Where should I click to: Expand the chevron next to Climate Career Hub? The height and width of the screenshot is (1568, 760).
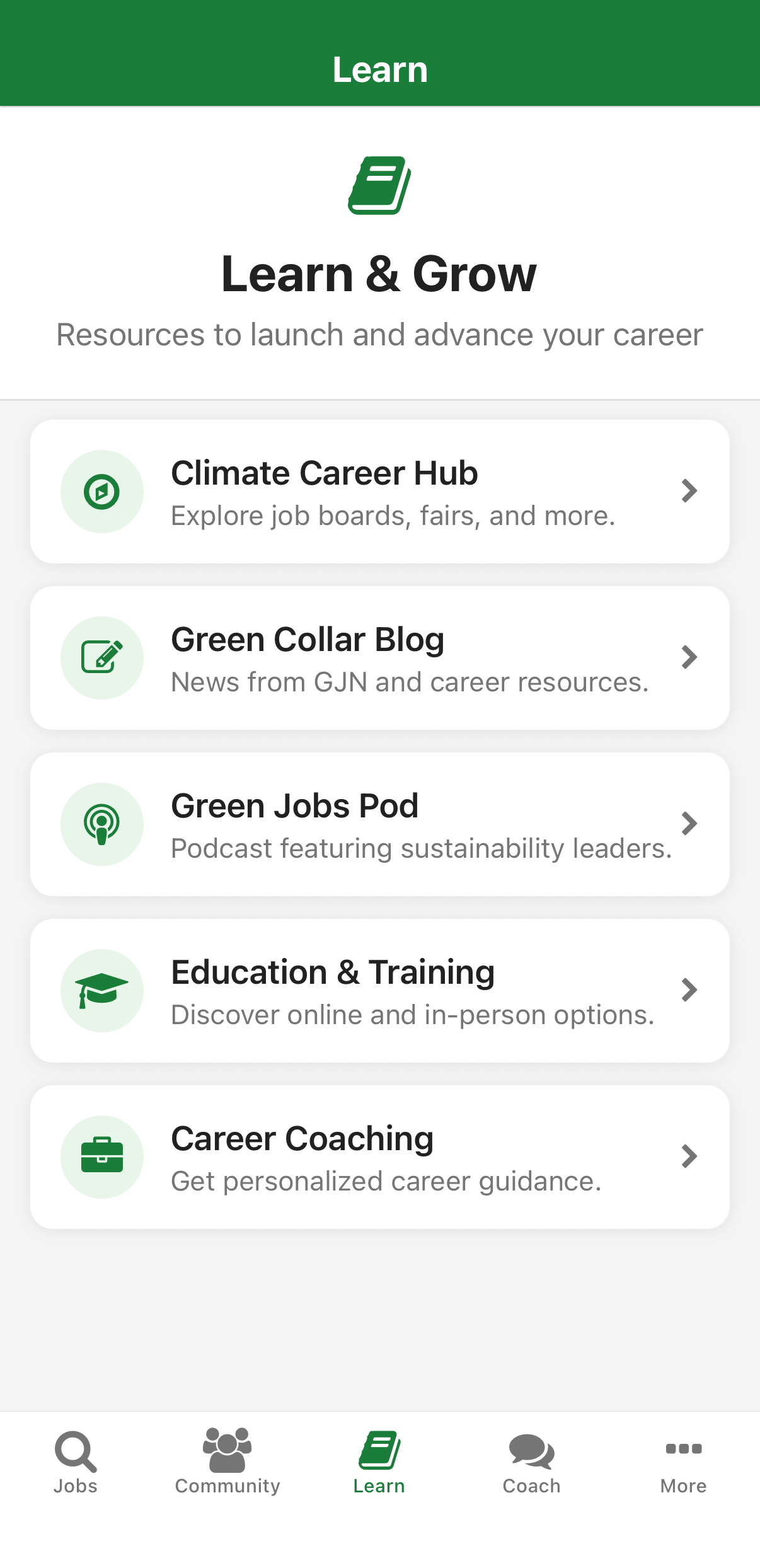(689, 491)
